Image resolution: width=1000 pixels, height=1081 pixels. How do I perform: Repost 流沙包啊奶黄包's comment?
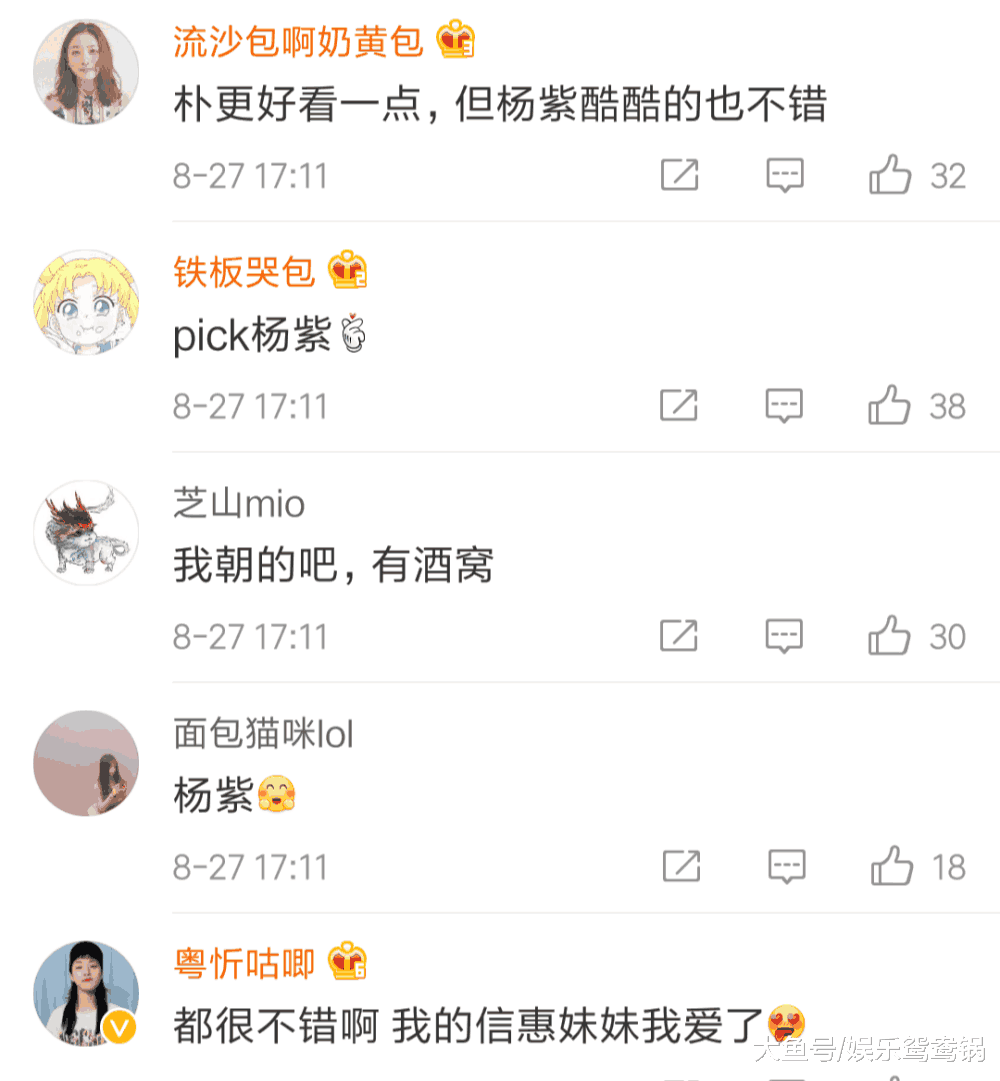tap(679, 176)
